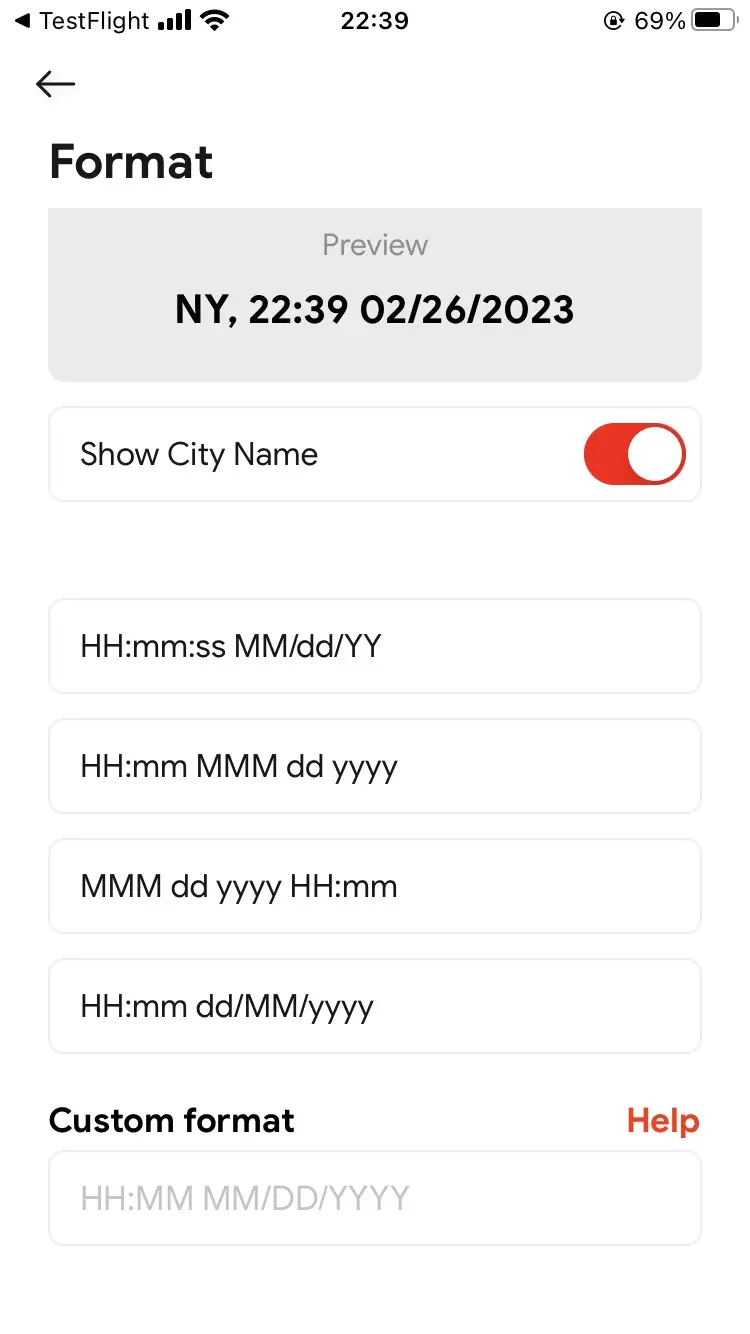Screen dimensions: 750x1334
Task: Return to TestFlight from the status bar
Action: pyautogui.click(x=83, y=20)
